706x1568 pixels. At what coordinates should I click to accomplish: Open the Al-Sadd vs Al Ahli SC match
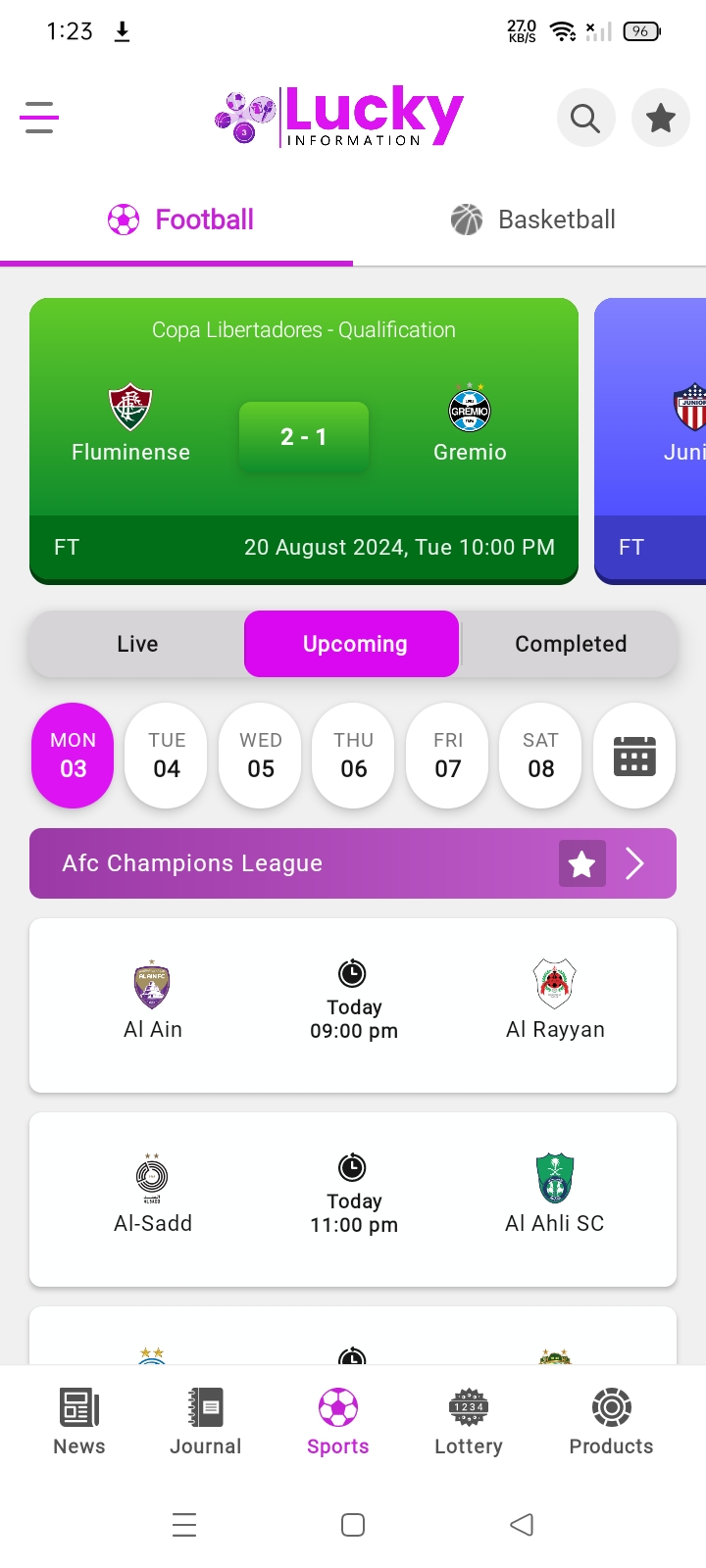click(353, 1199)
